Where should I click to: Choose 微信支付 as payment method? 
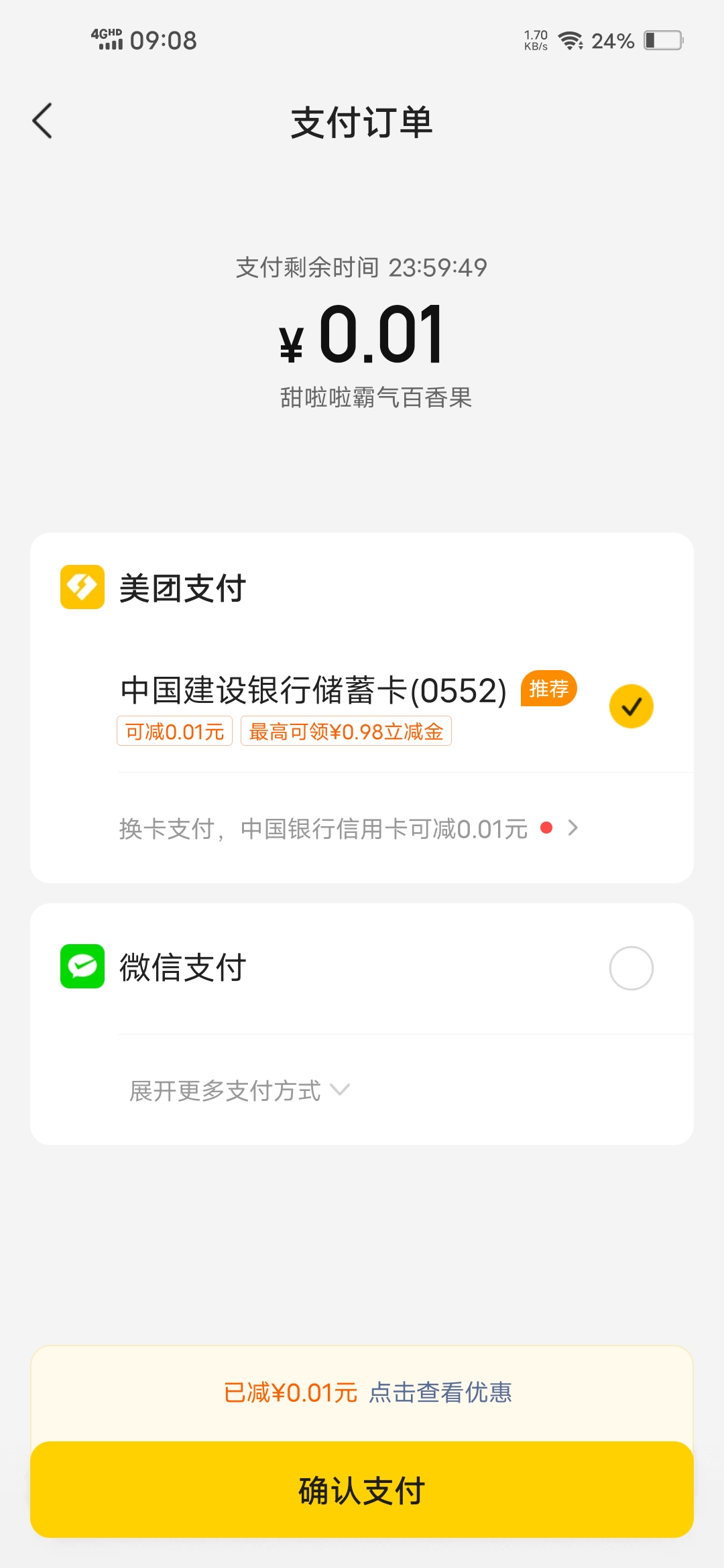point(631,968)
